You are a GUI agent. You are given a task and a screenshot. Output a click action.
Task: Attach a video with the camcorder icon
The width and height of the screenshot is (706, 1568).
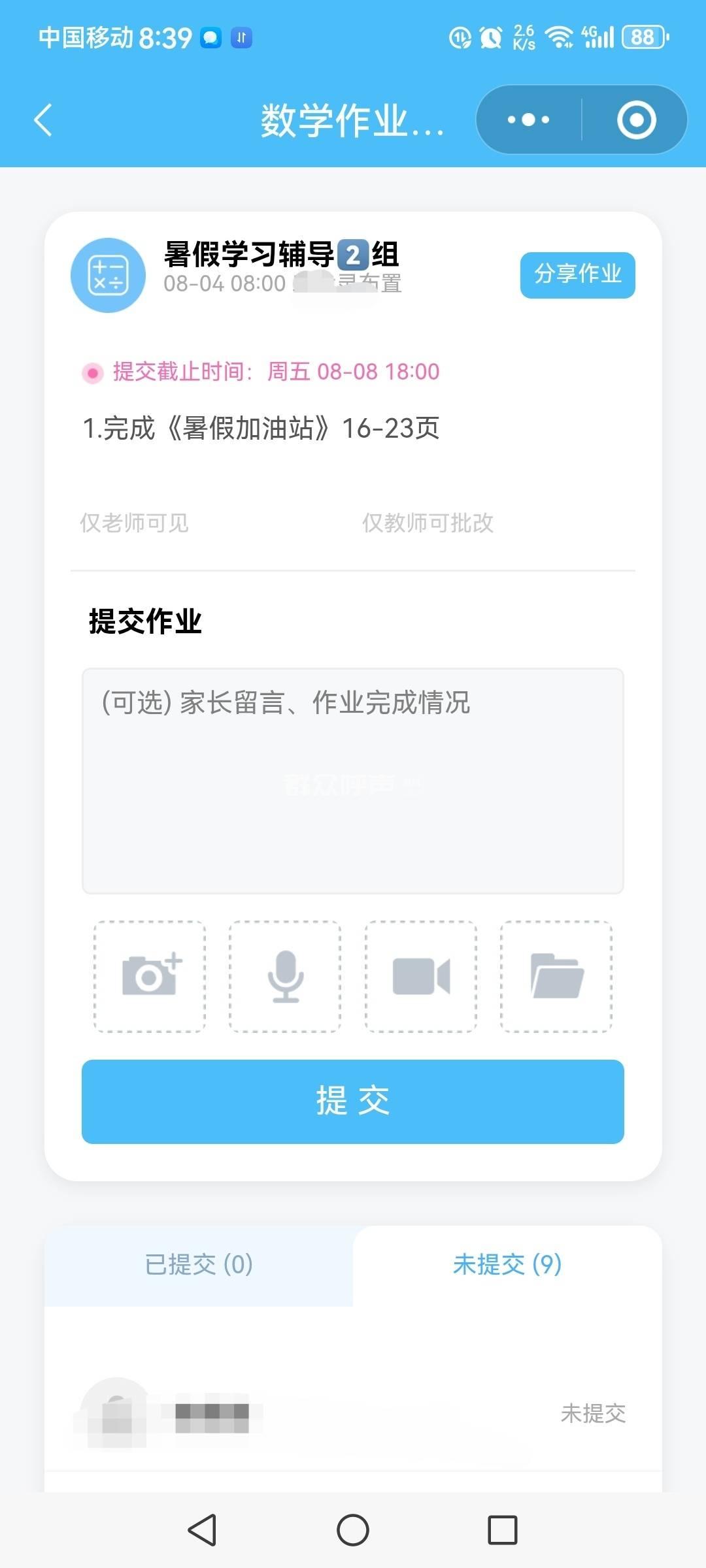421,977
